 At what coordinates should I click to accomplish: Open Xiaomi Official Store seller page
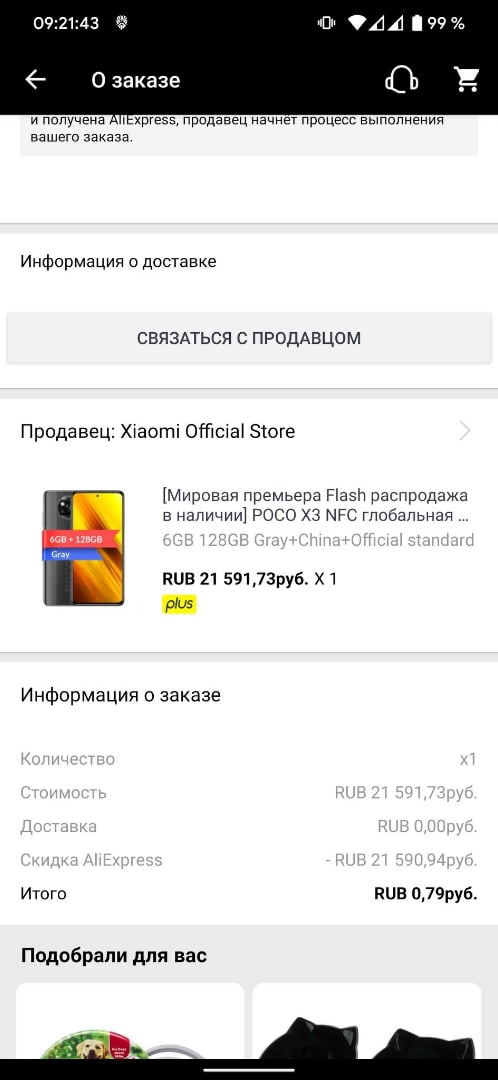tap(249, 432)
